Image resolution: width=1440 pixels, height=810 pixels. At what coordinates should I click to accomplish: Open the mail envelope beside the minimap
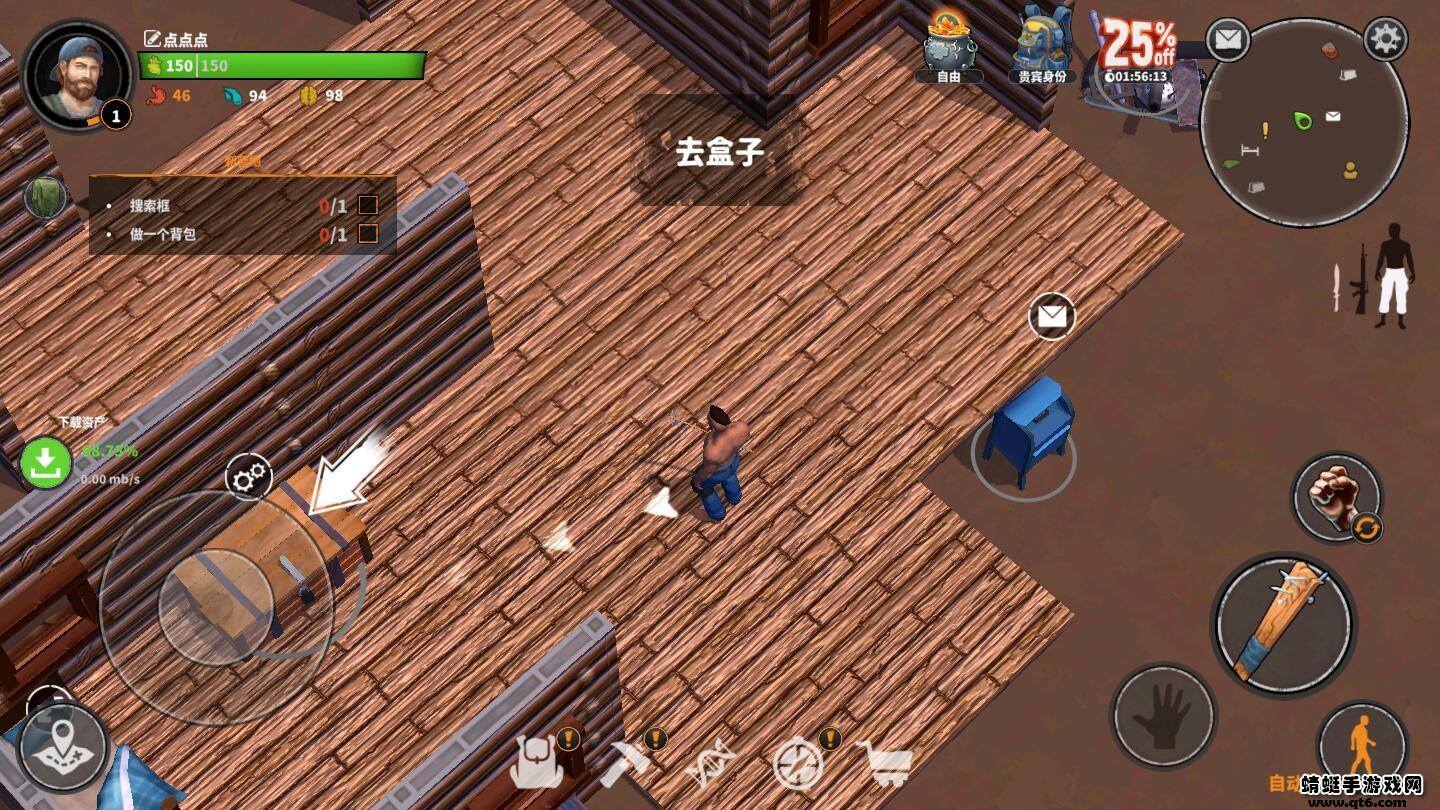[x=1227, y=40]
